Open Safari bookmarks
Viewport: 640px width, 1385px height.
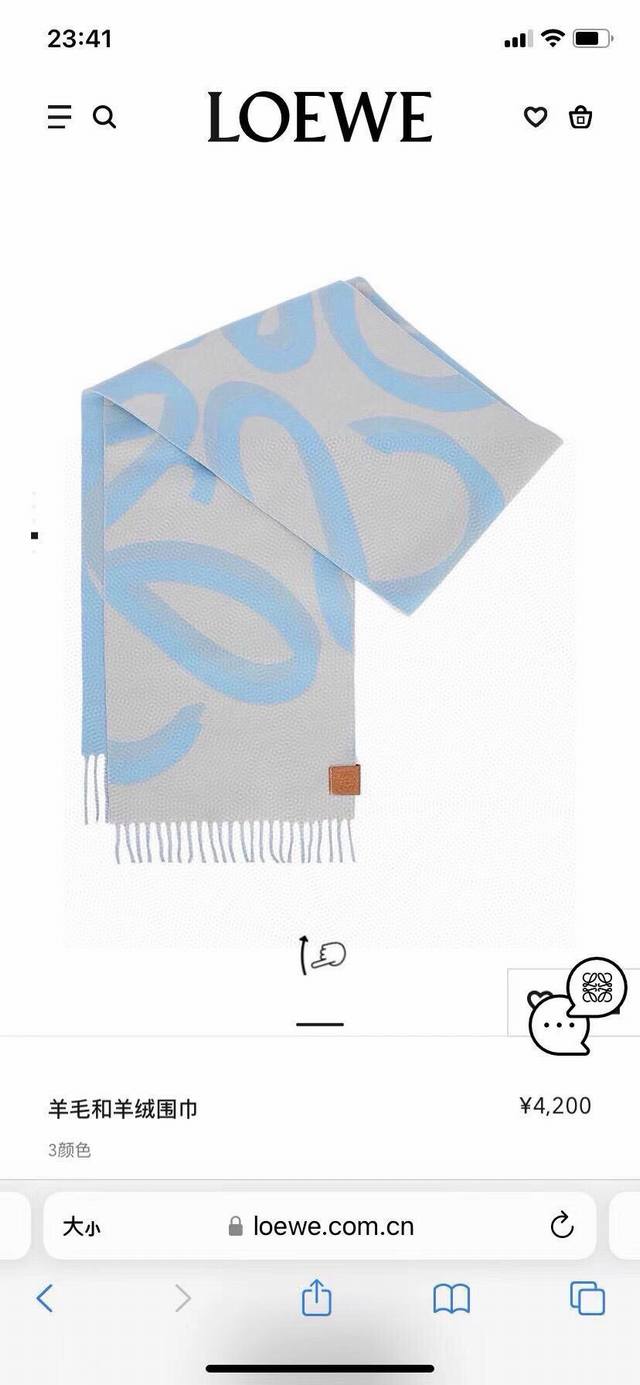tap(451, 1298)
